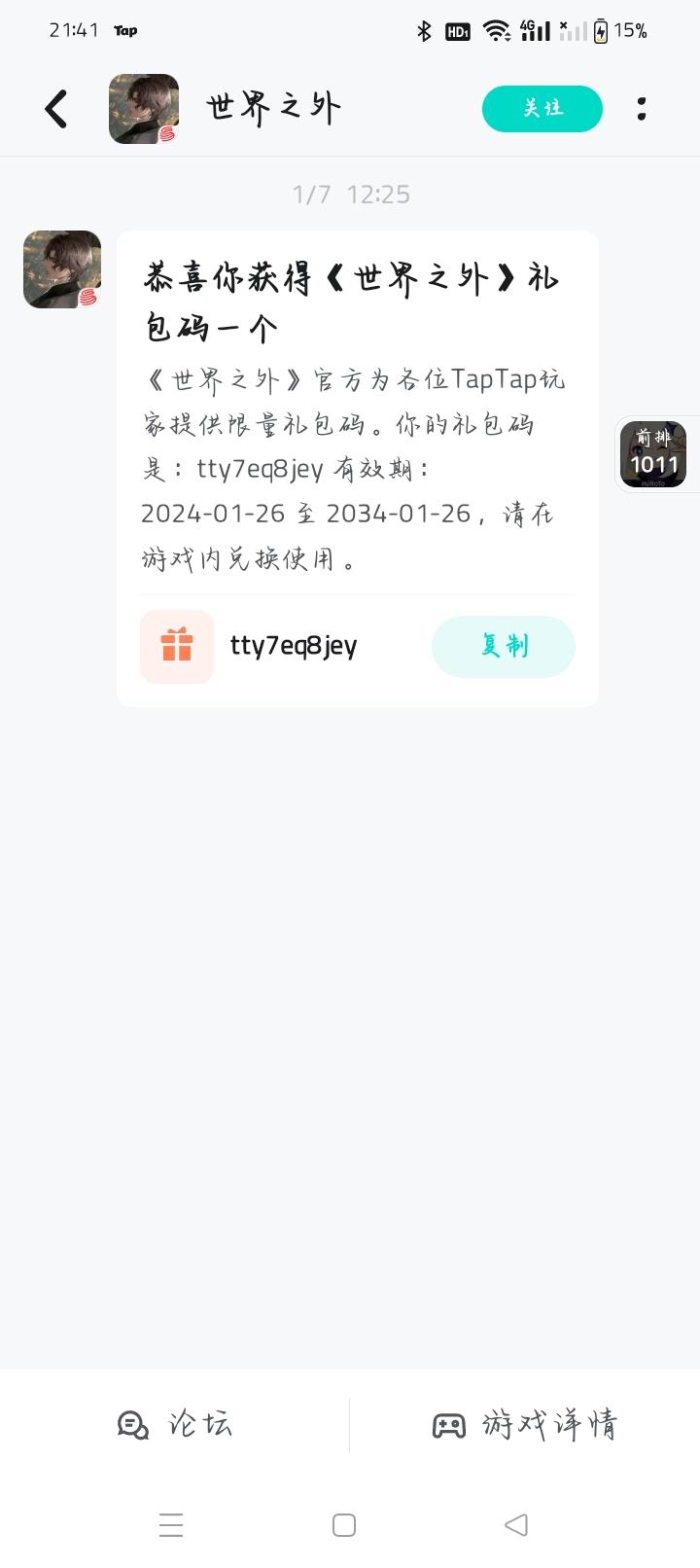Screen dimensions: 700x1568
Task: Tap the sender avatar beside the message
Action: point(62,269)
